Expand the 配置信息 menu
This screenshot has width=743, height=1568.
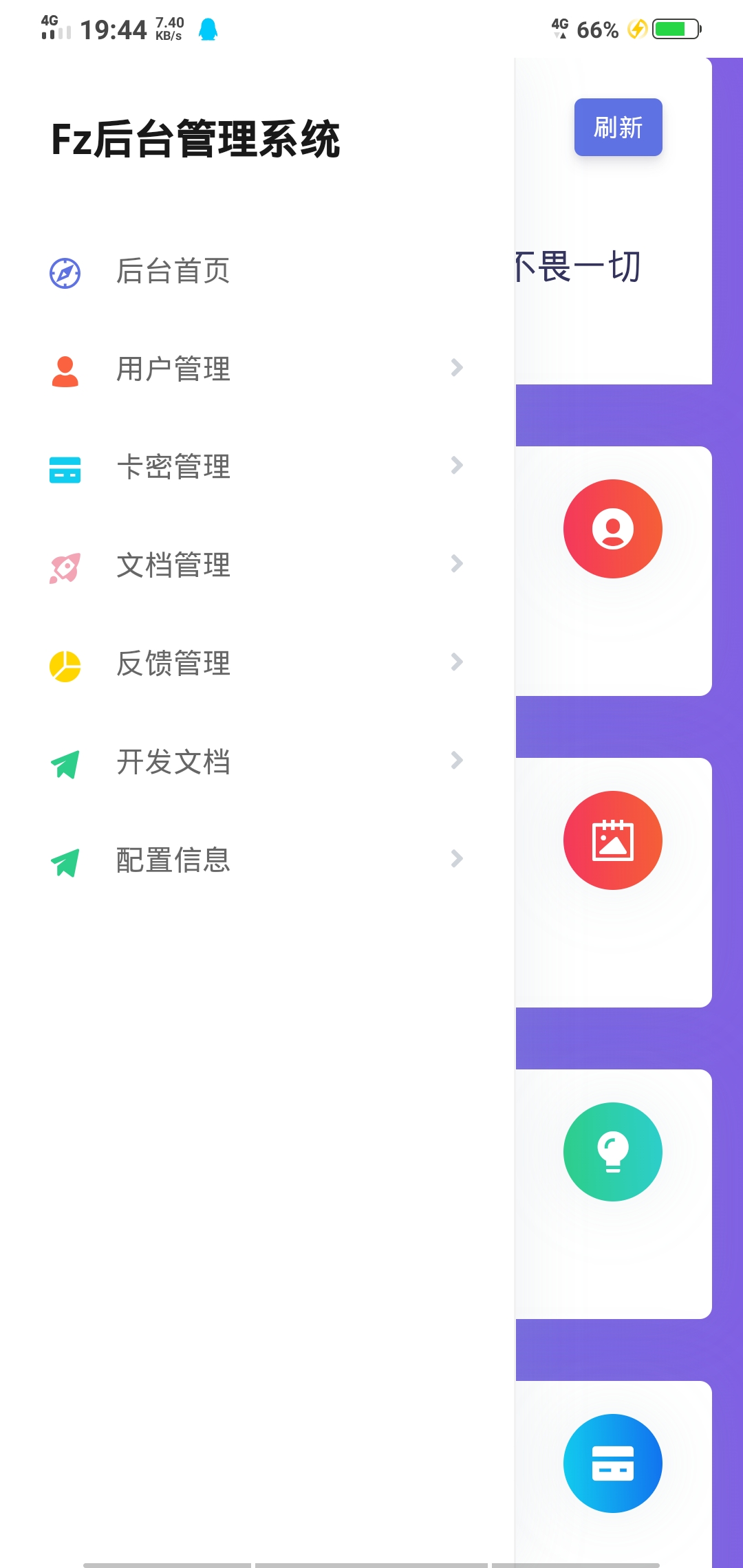[257, 860]
